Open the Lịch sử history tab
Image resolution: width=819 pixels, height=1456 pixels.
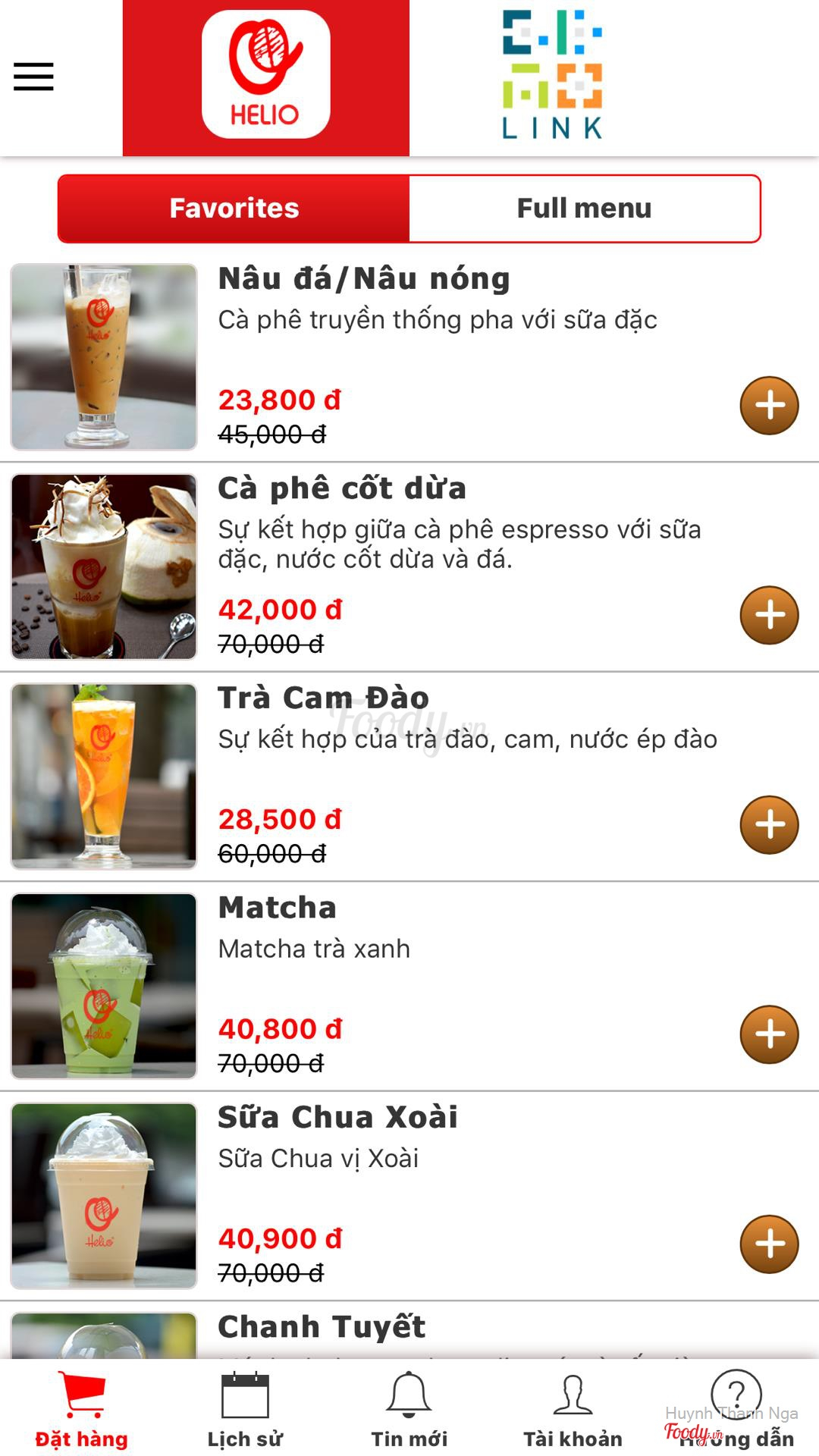point(245,1409)
